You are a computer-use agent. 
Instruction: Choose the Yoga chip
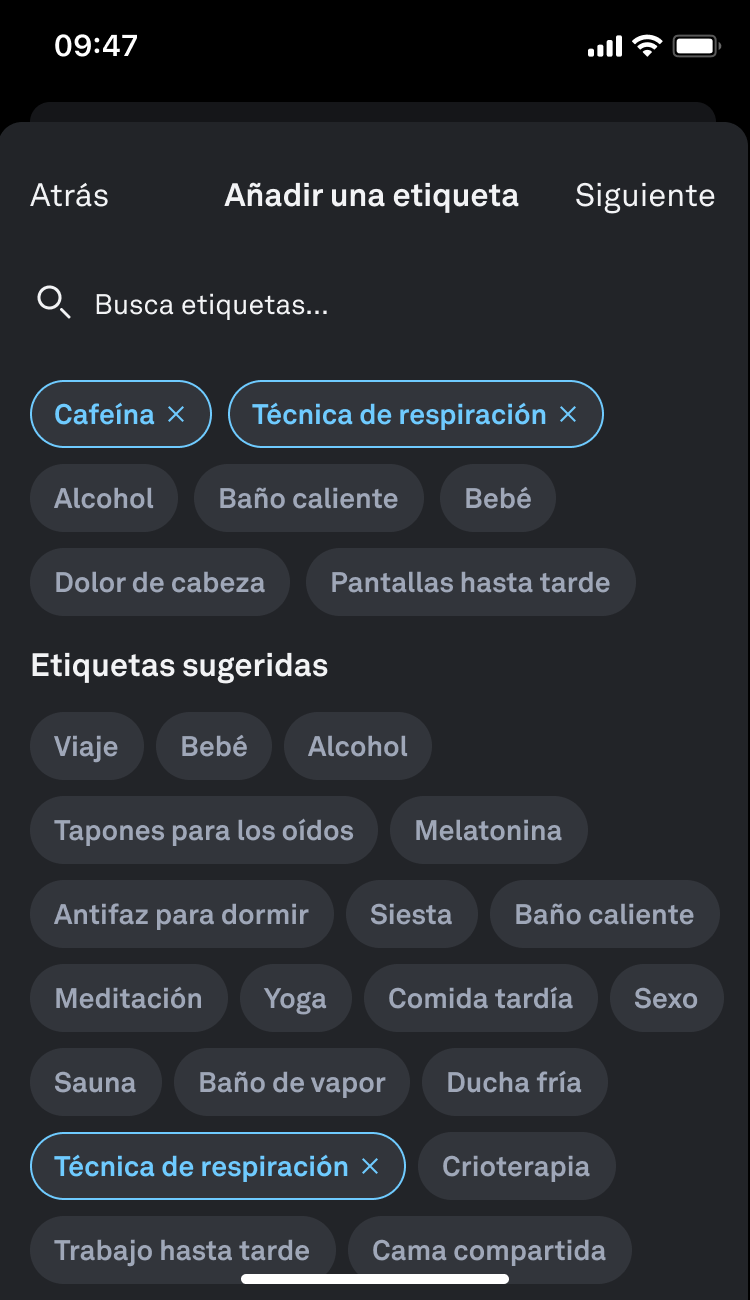pyautogui.click(x=295, y=998)
